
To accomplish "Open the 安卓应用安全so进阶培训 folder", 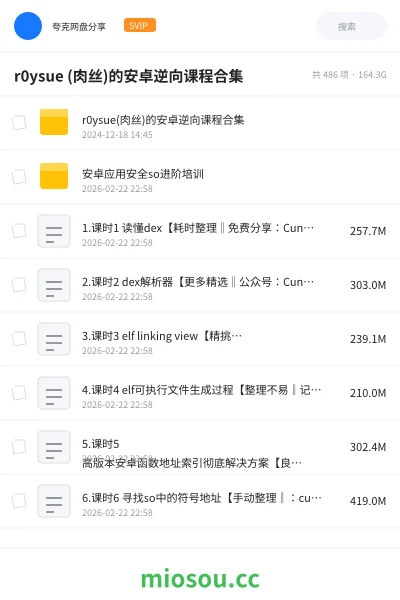I will tap(200, 177).
